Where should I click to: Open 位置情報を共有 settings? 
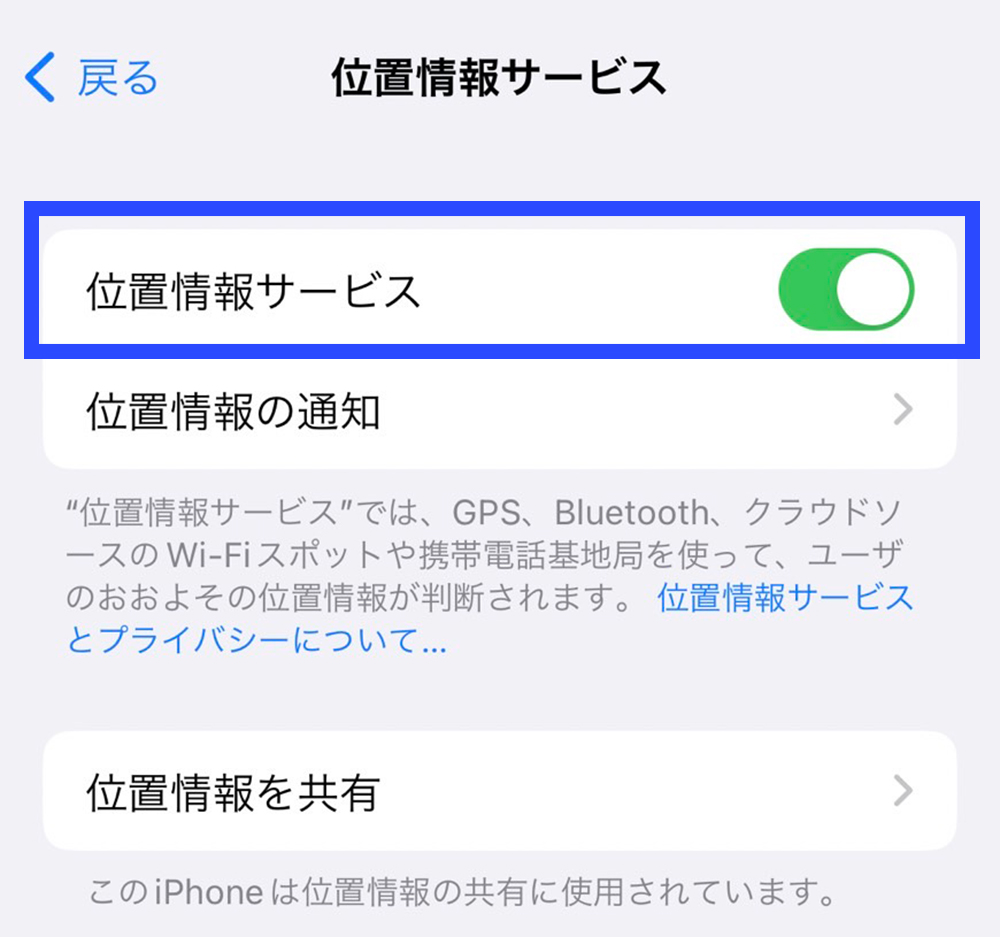pyautogui.click(x=498, y=792)
